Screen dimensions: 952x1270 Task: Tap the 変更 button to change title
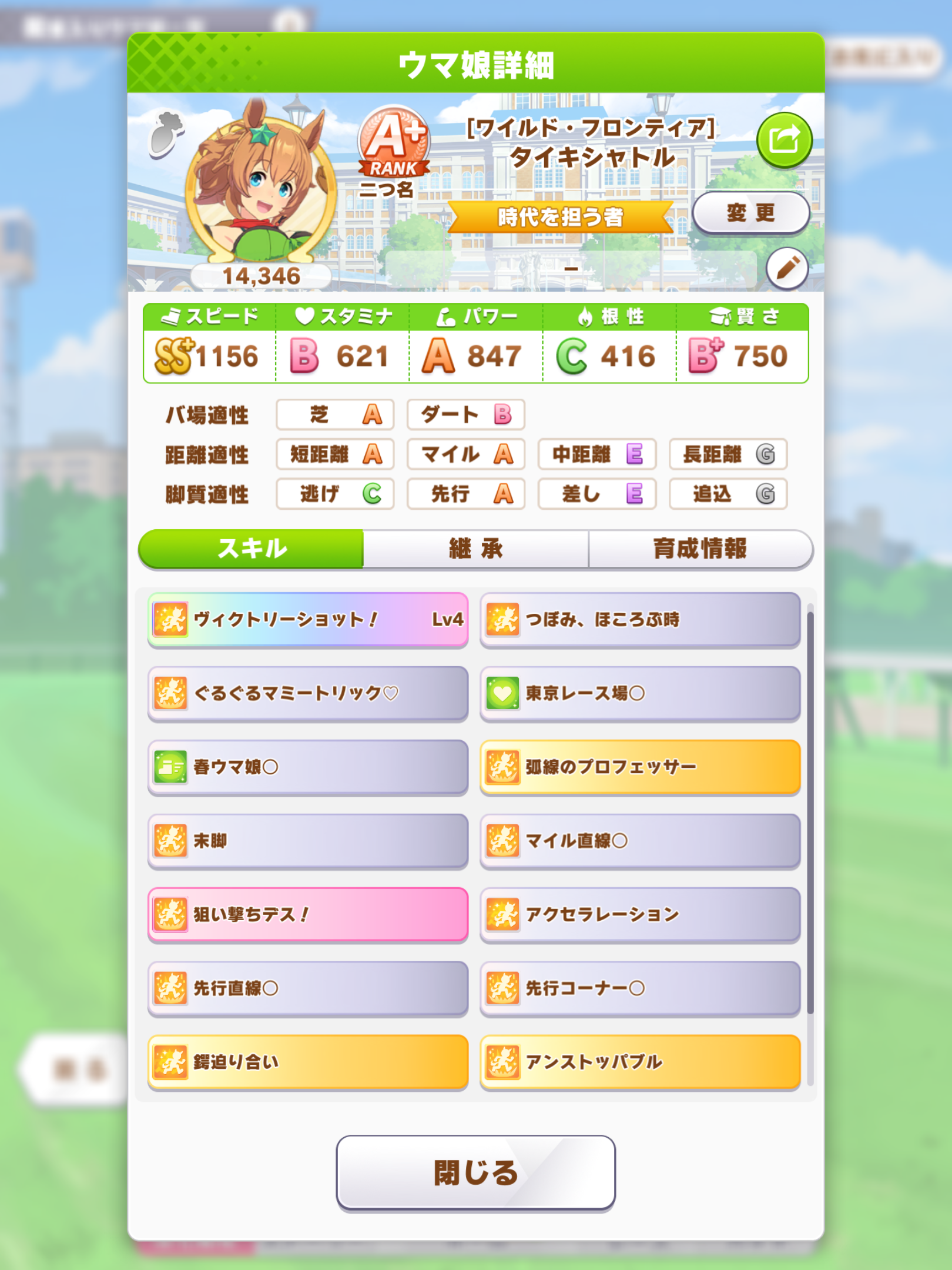tap(750, 213)
